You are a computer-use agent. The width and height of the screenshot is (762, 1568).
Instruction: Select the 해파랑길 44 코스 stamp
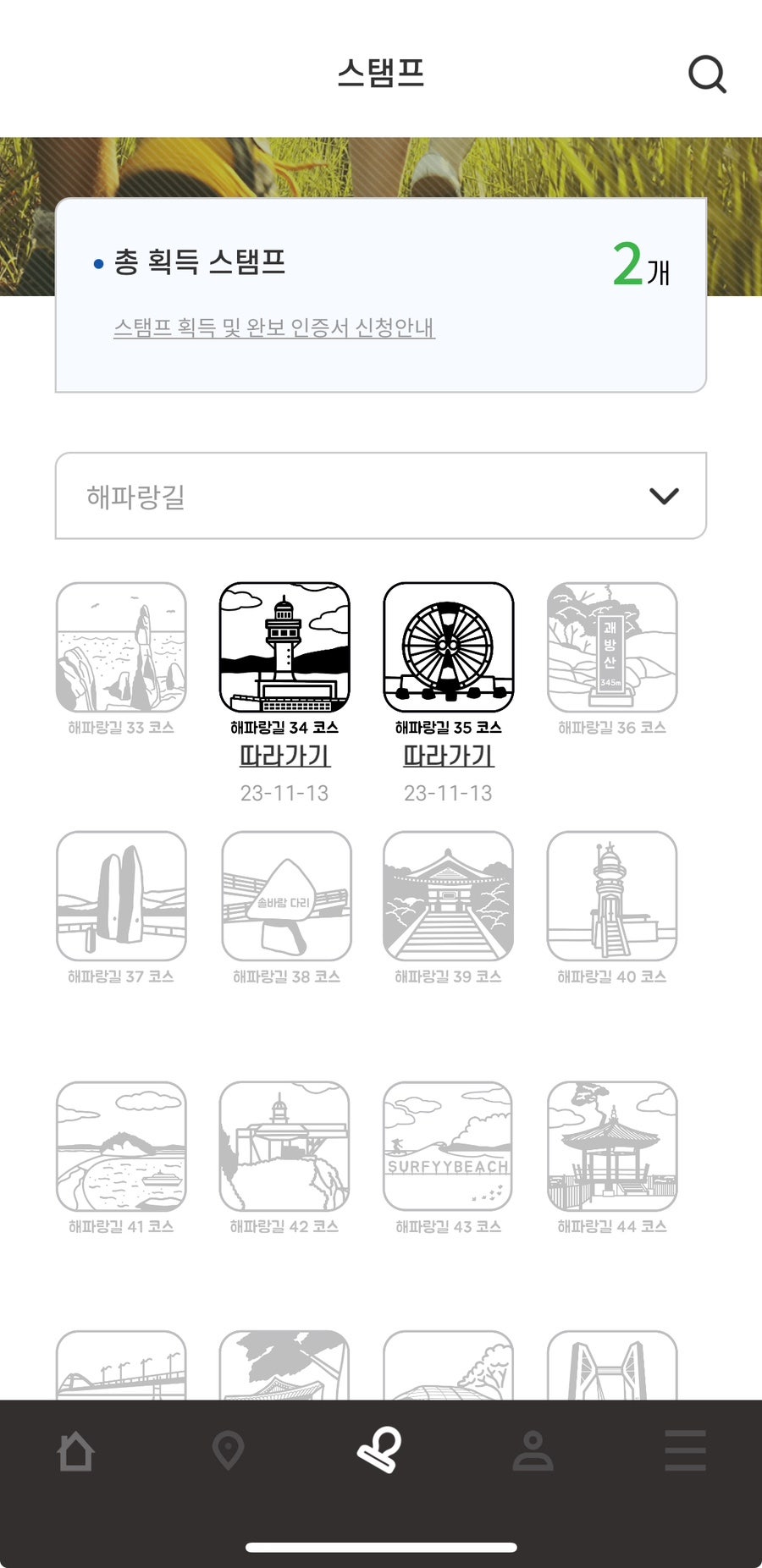[612, 1147]
